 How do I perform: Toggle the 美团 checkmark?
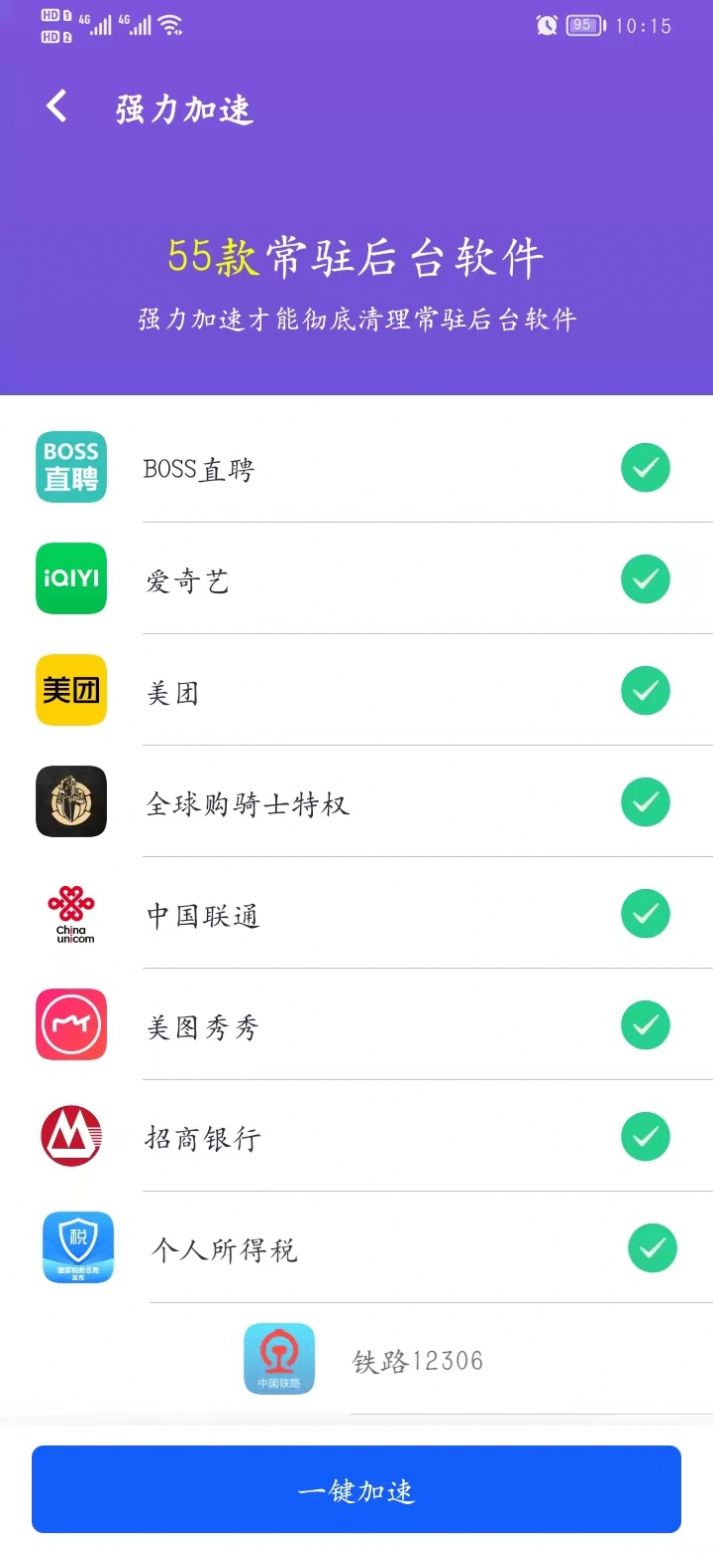(645, 691)
